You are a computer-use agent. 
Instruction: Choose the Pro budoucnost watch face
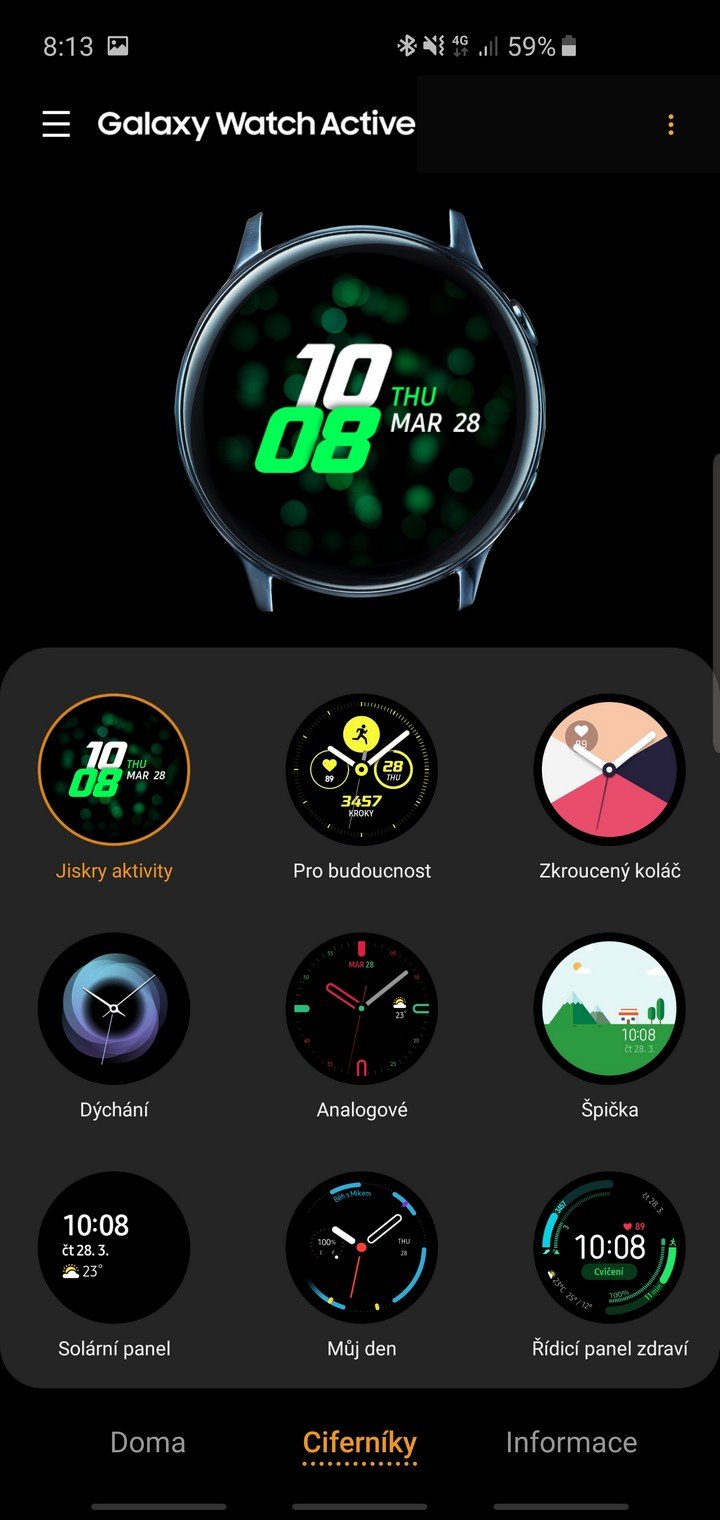[x=361, y=769]
